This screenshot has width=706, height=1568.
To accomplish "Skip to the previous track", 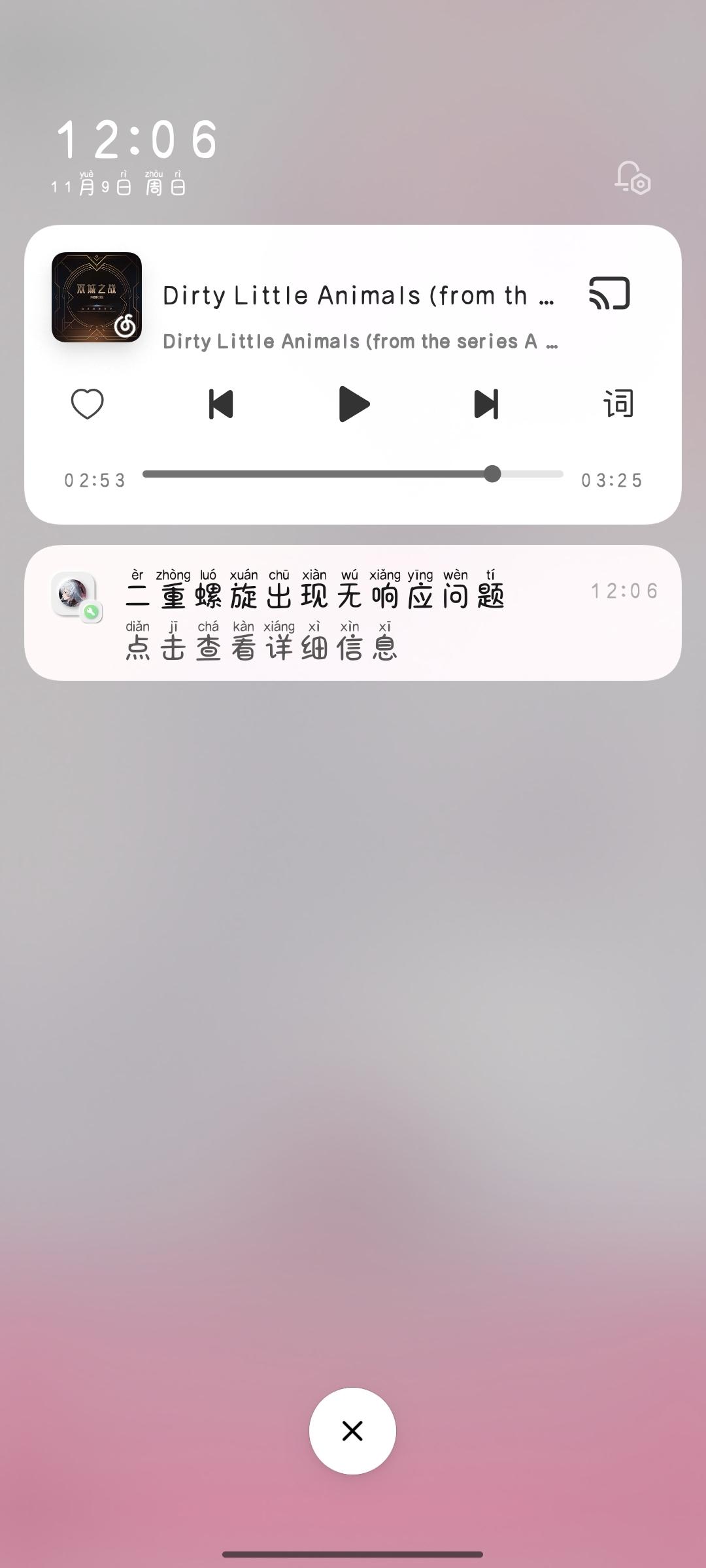I will (x=221, y=404).
